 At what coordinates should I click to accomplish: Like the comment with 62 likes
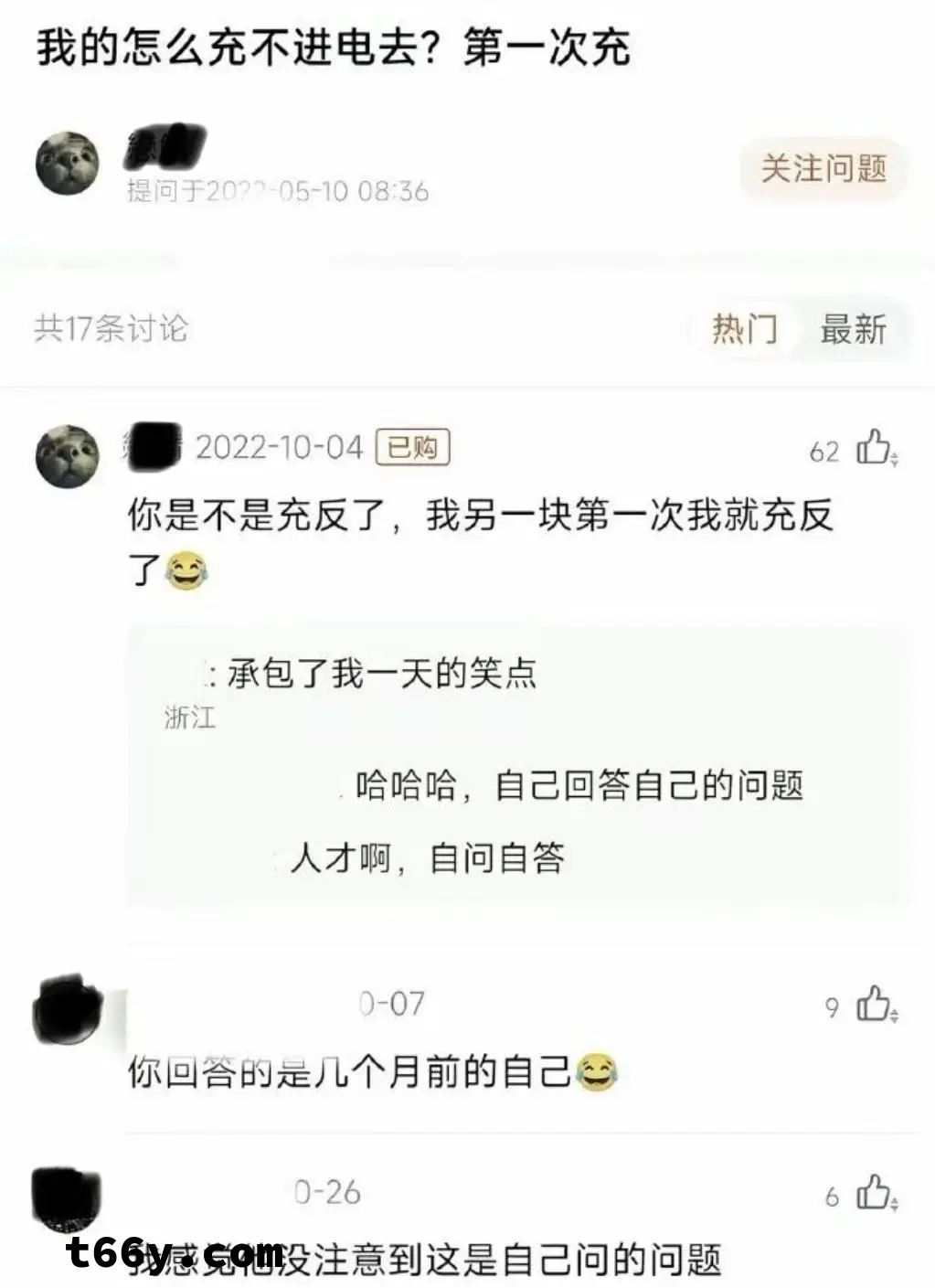[875, 449]
